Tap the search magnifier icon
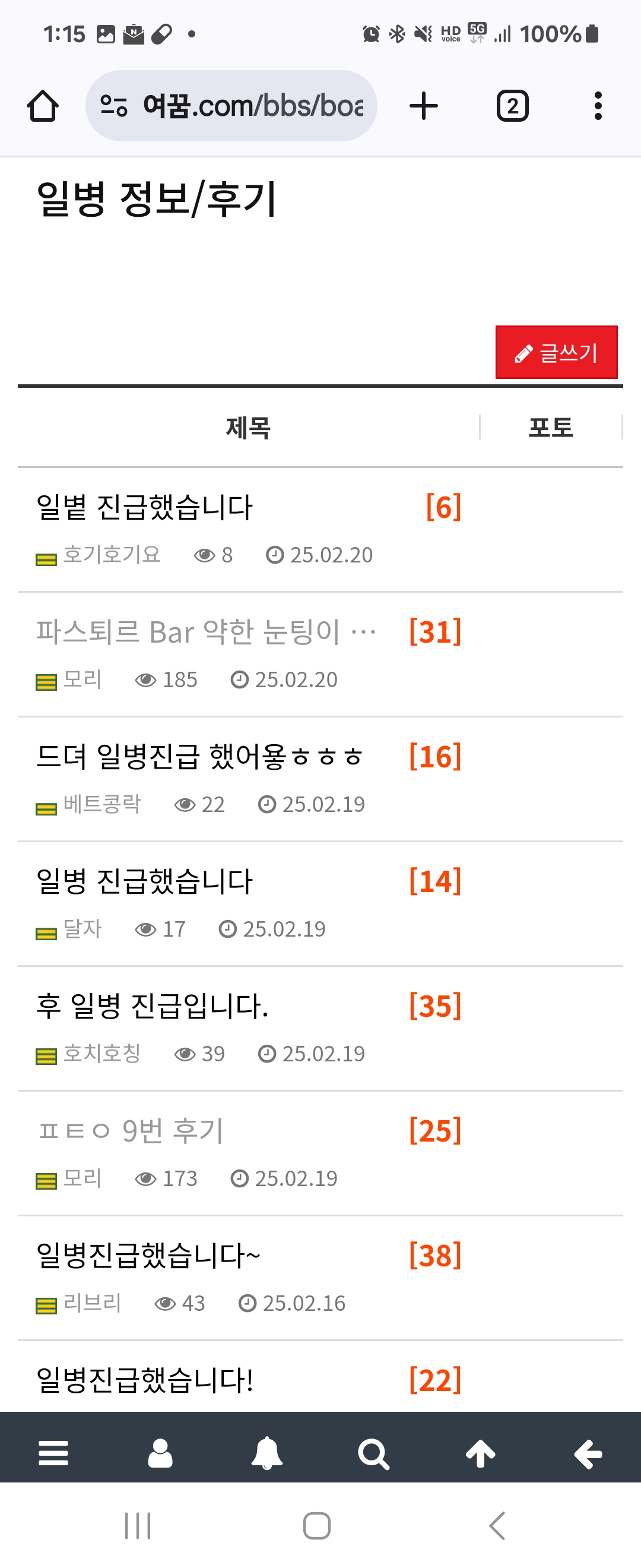Image resolution: width=641 pixels, height=1568 pixels. coord(373,1453)
